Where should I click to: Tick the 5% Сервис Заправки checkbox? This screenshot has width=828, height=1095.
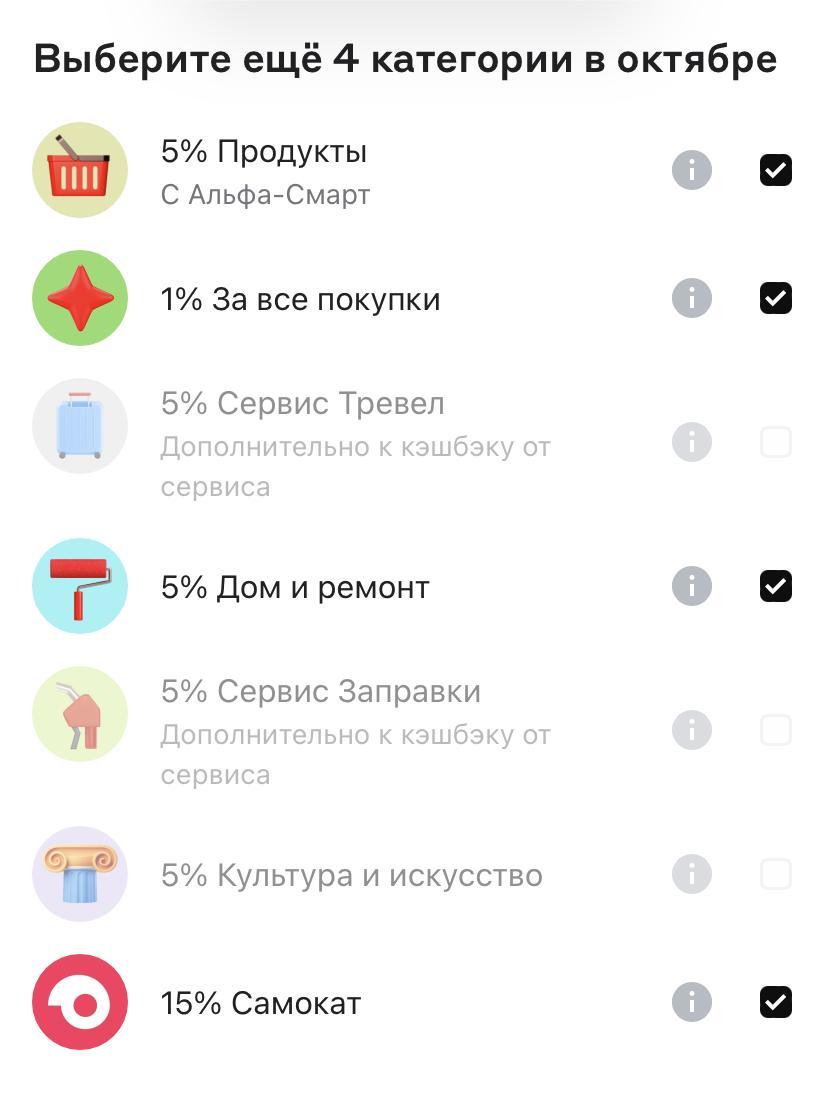[x=776, y=730]
